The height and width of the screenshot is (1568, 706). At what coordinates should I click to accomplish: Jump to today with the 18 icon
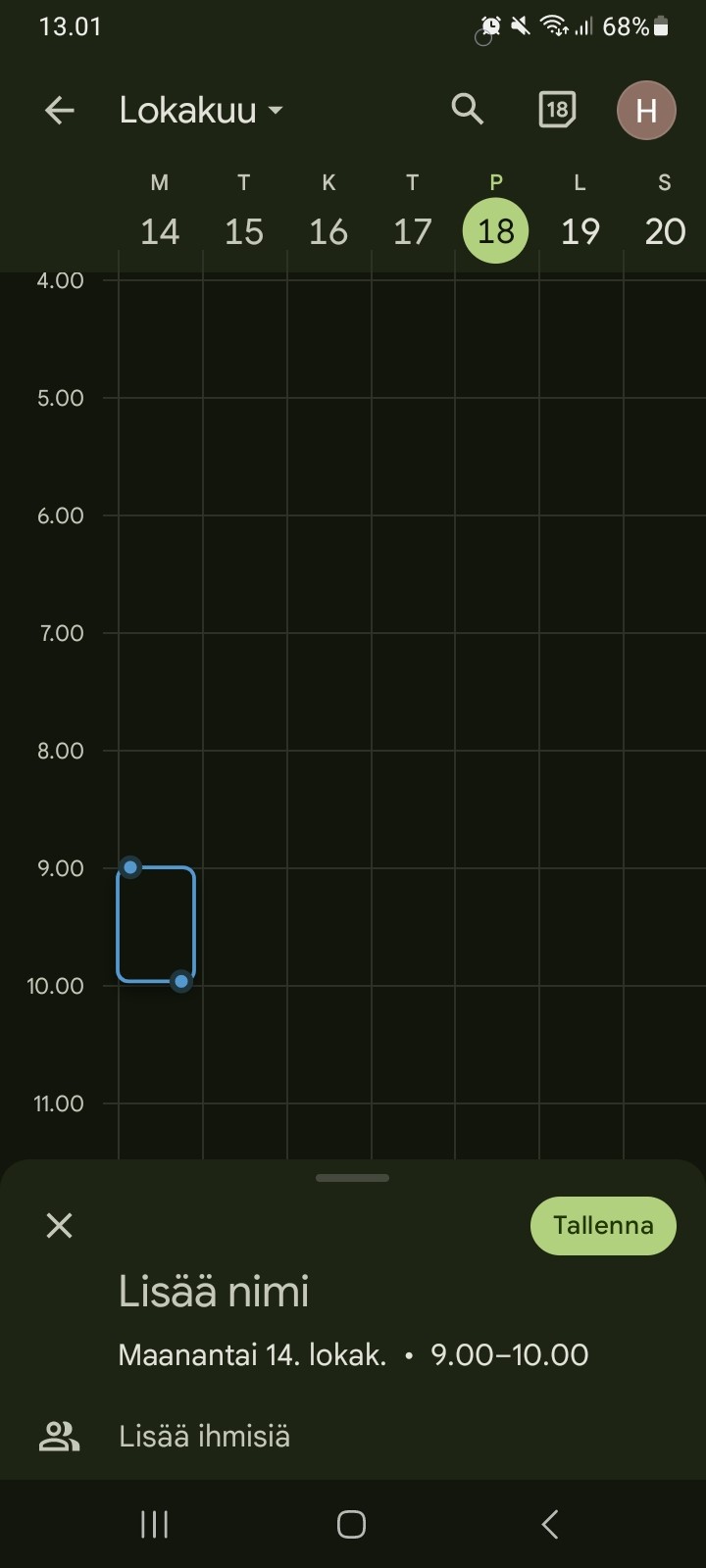557,110
